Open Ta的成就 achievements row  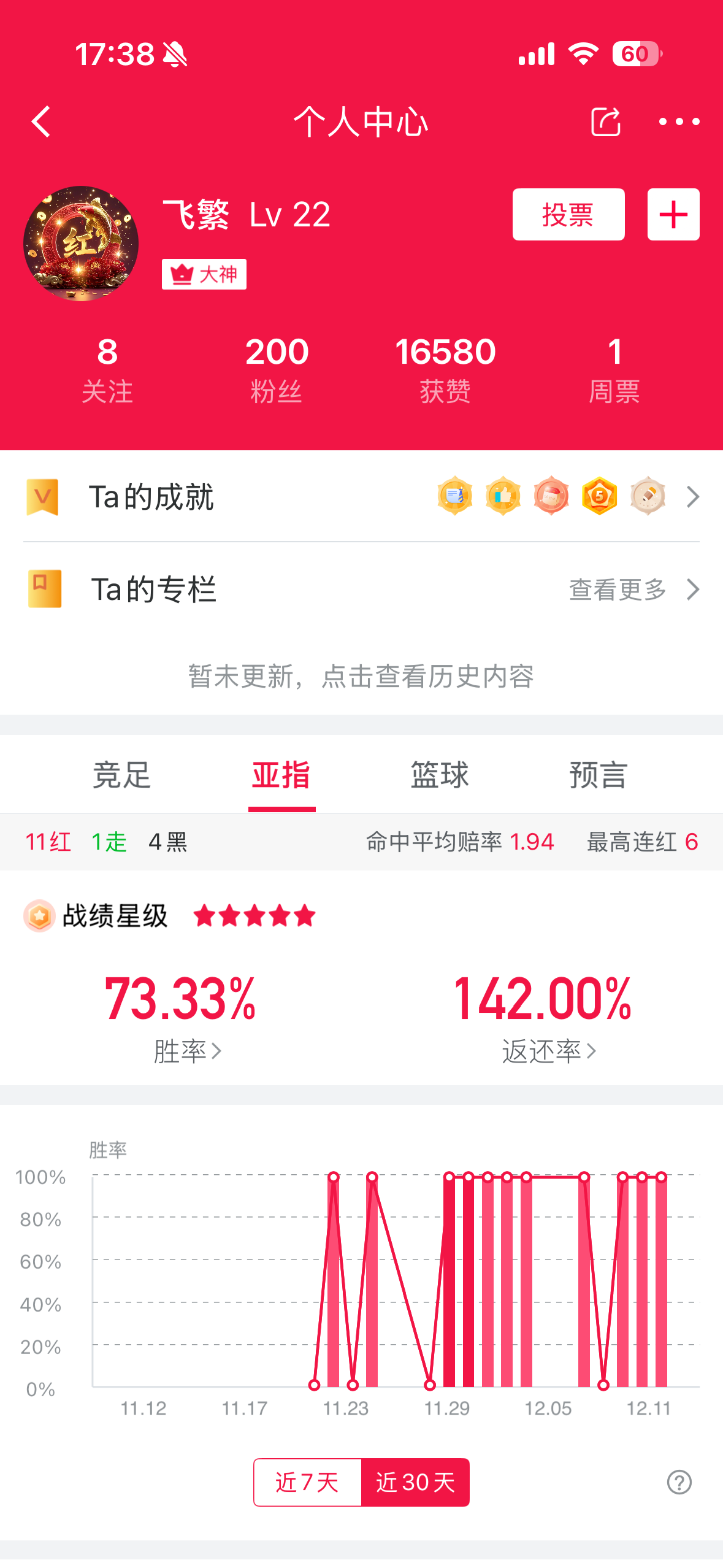click(x=361, y=496)
